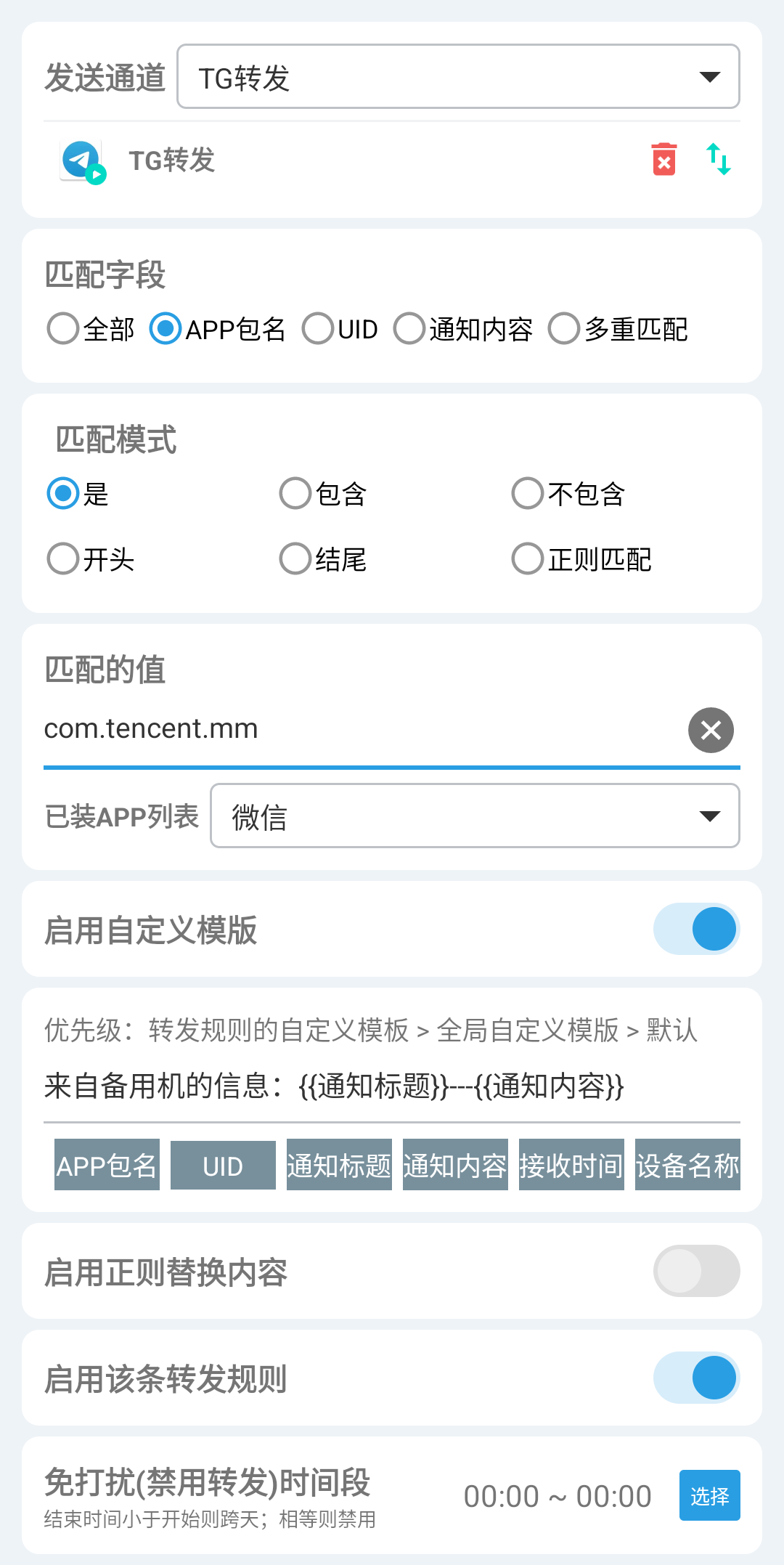Enable 启用正则替换内容 switch

pyautogui.click(x=696, y=1271)
